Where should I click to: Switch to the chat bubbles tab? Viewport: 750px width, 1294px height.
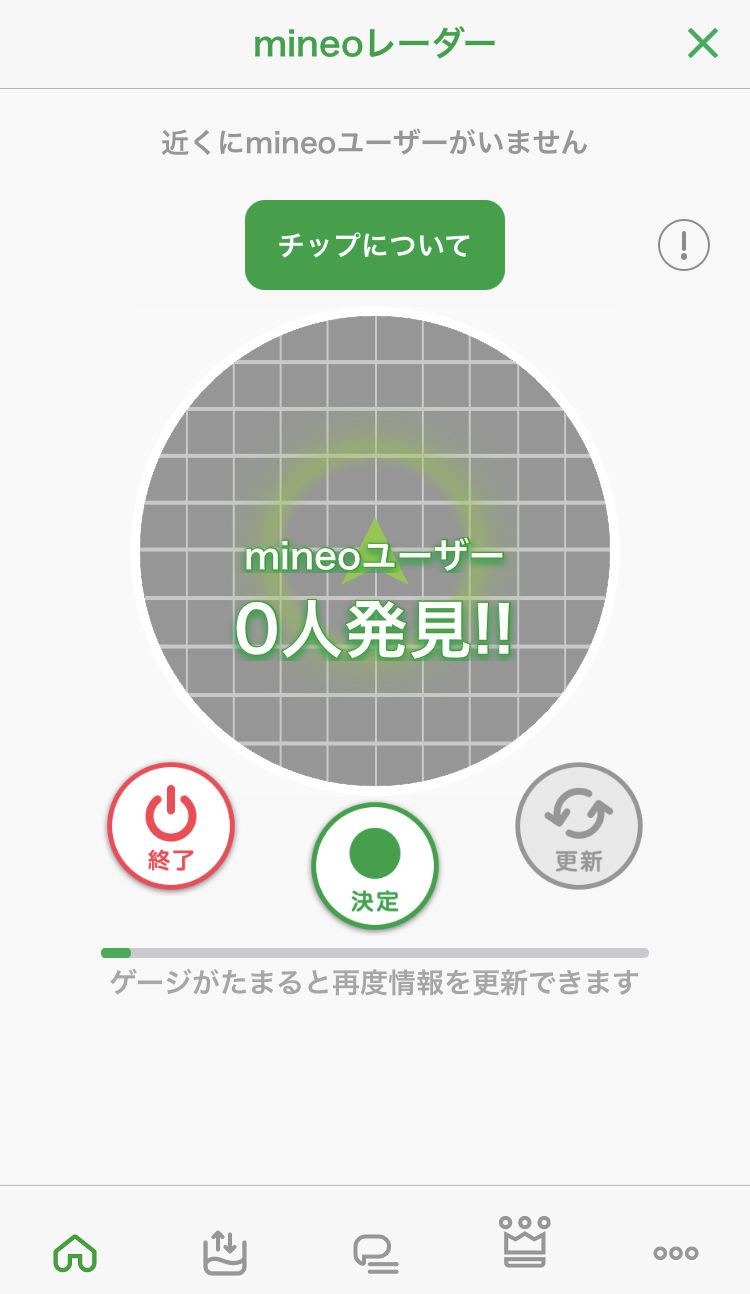click(375, 1252)
